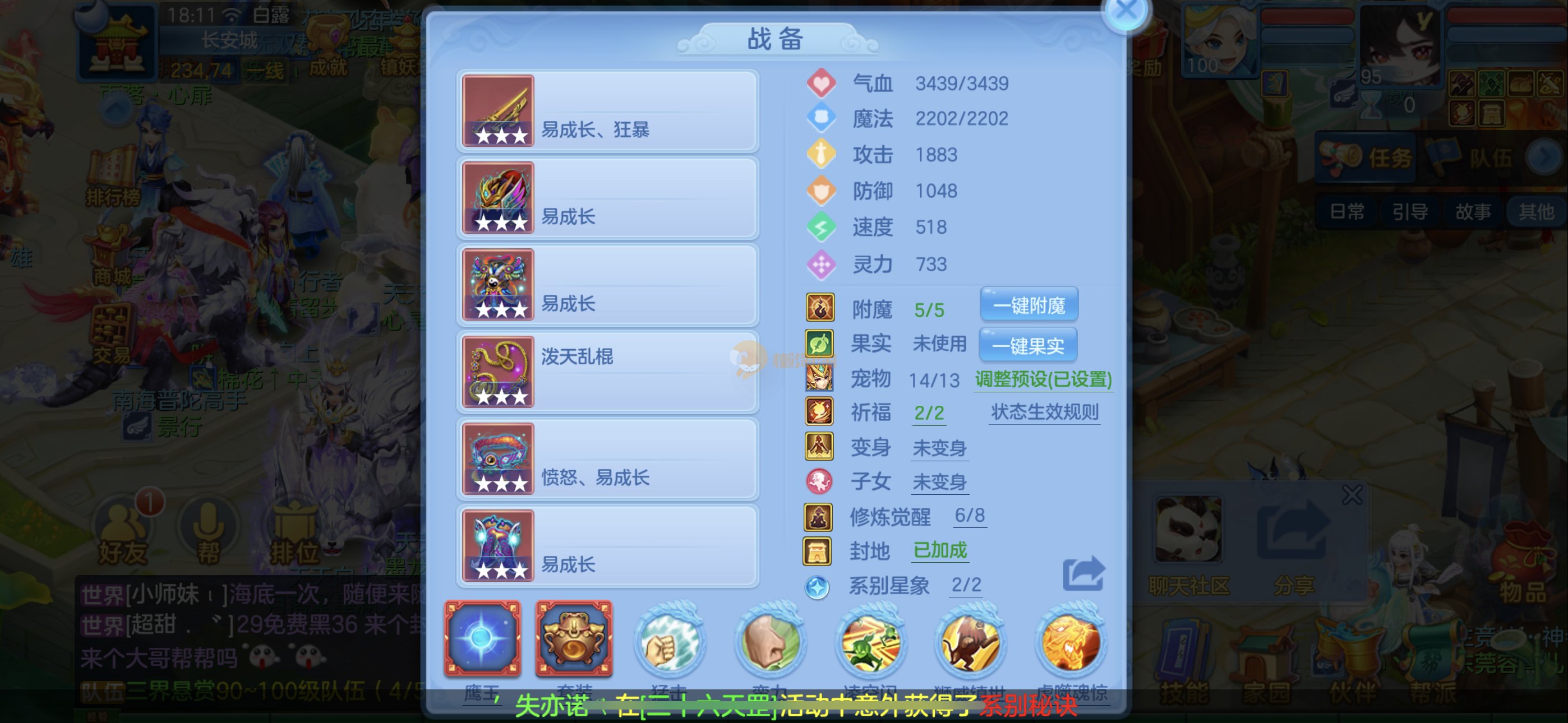Open 子女 未变身 setting
Viewport: 1568px width, 723px height.
point(939,483)
